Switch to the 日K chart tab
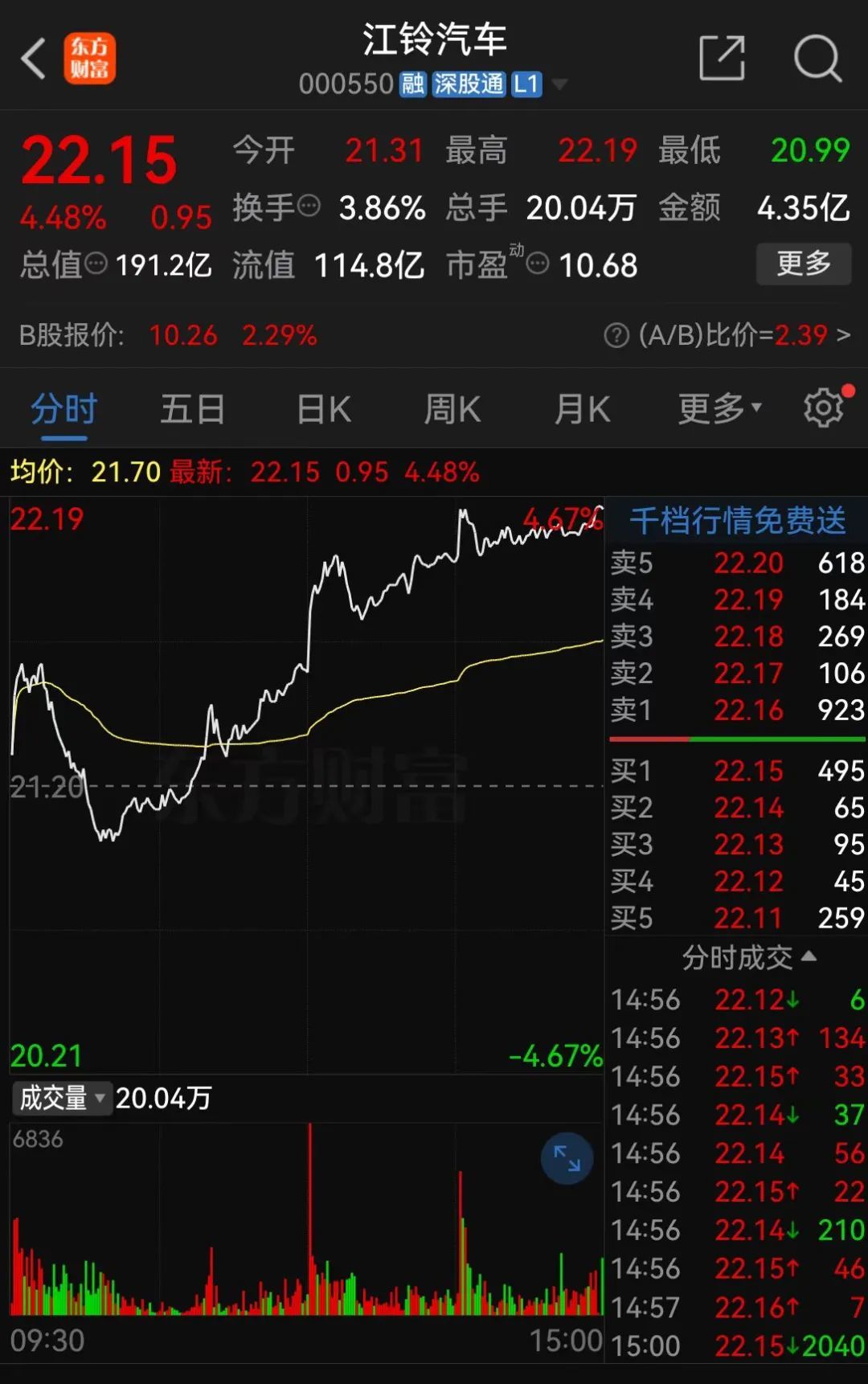The width and height of the screenshot is (868, 1384). [x=324, y=409]
